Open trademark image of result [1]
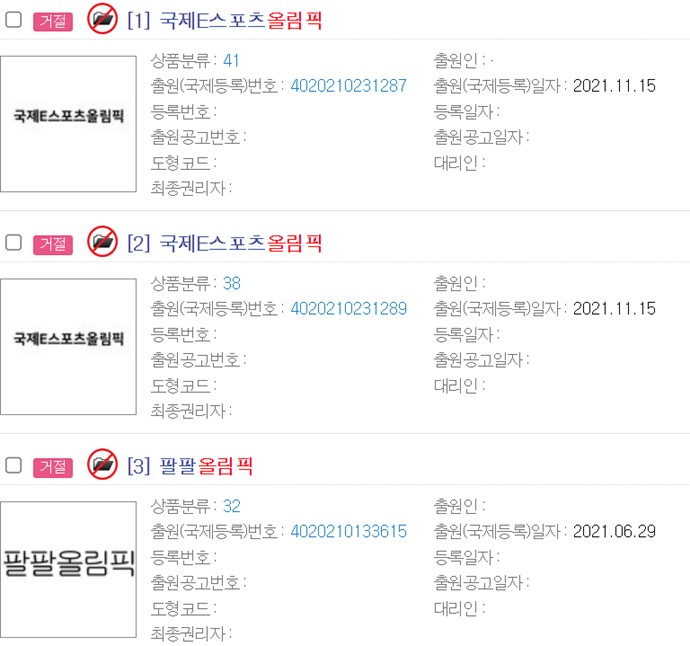 [69, 123]
